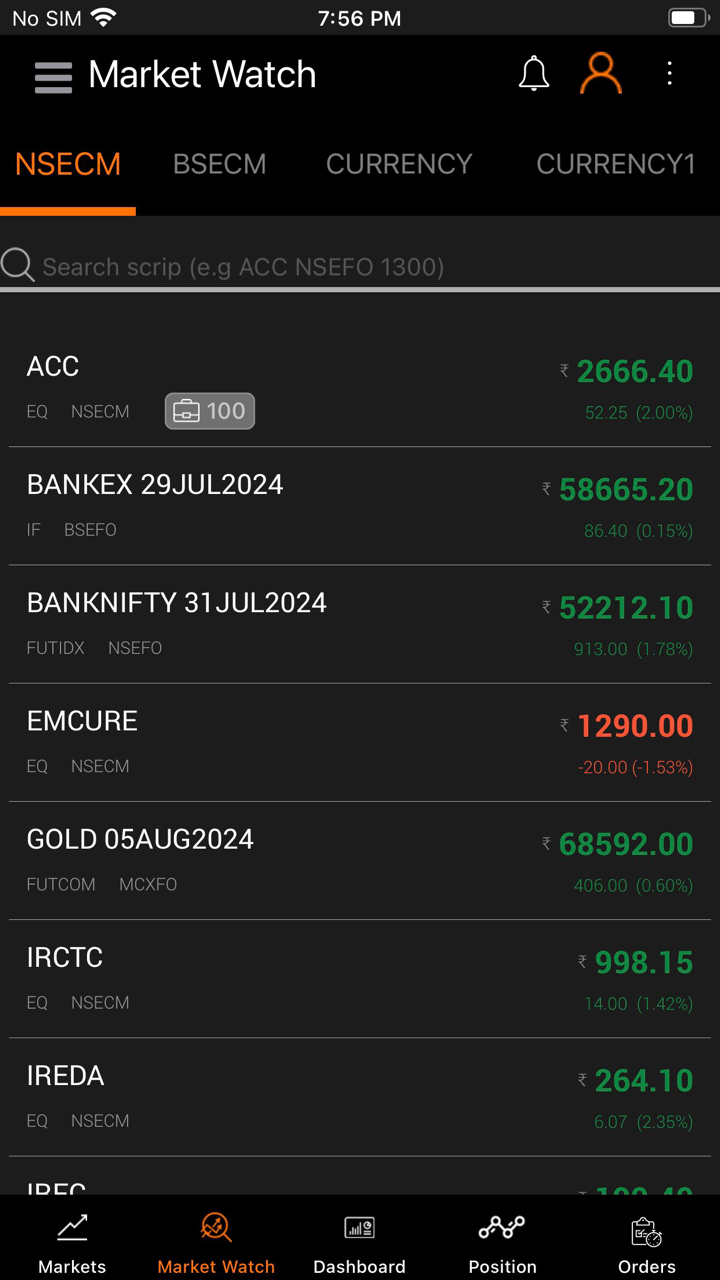The height and width of the screenshot is (1280, 720).
Task: Switch to the CURRENCY tab
Action: [399, 164]
